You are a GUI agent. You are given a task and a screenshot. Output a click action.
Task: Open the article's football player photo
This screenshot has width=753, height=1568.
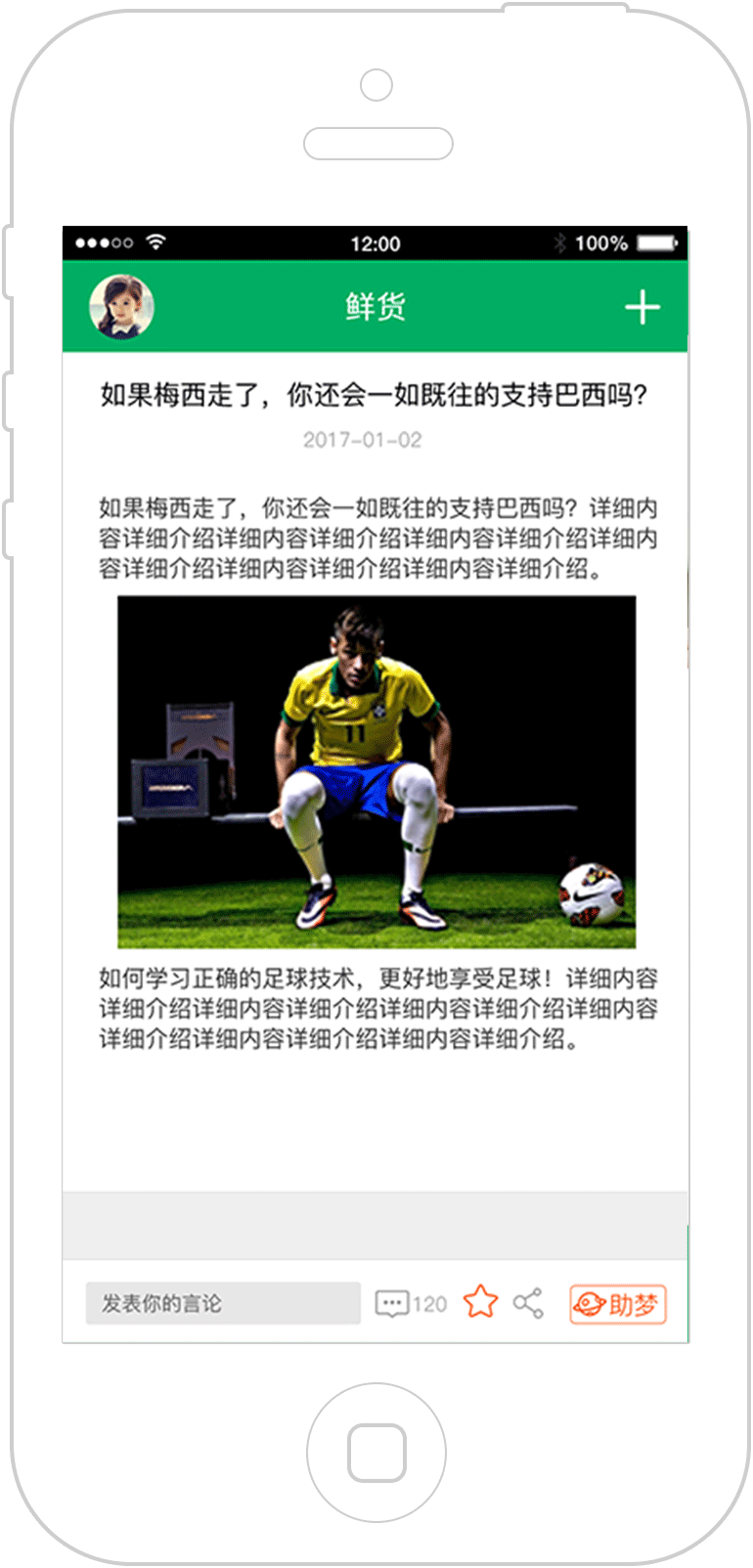[x=376, y=771]
